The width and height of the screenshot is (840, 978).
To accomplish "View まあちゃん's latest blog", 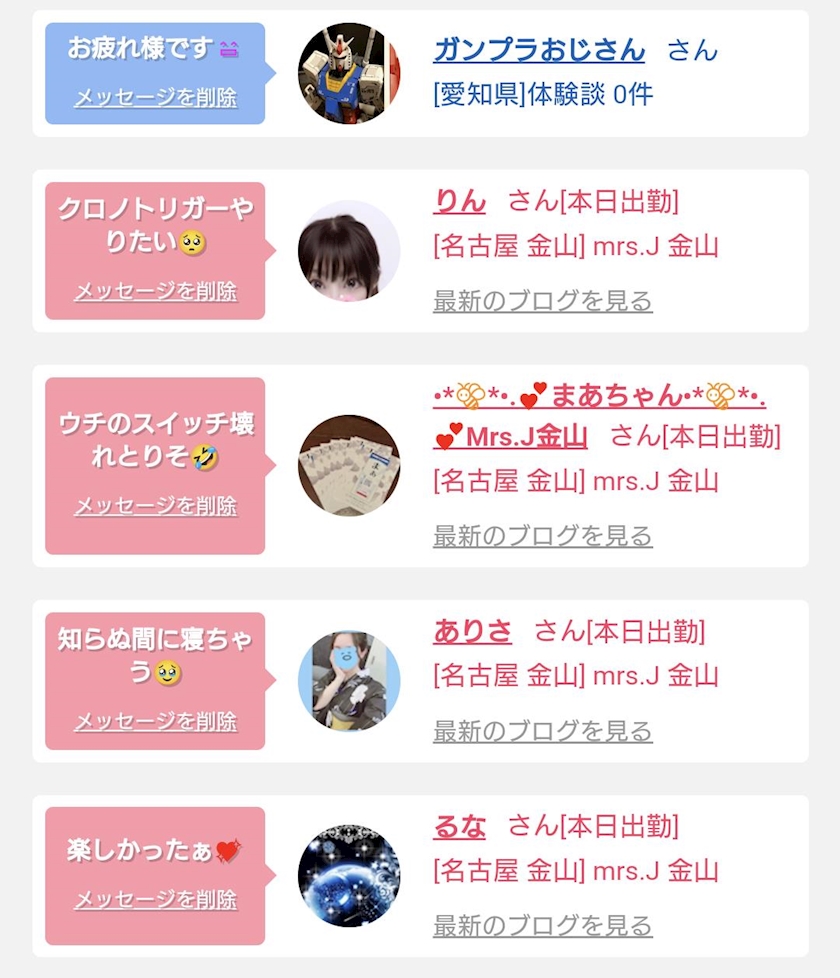I will (543, 536).
